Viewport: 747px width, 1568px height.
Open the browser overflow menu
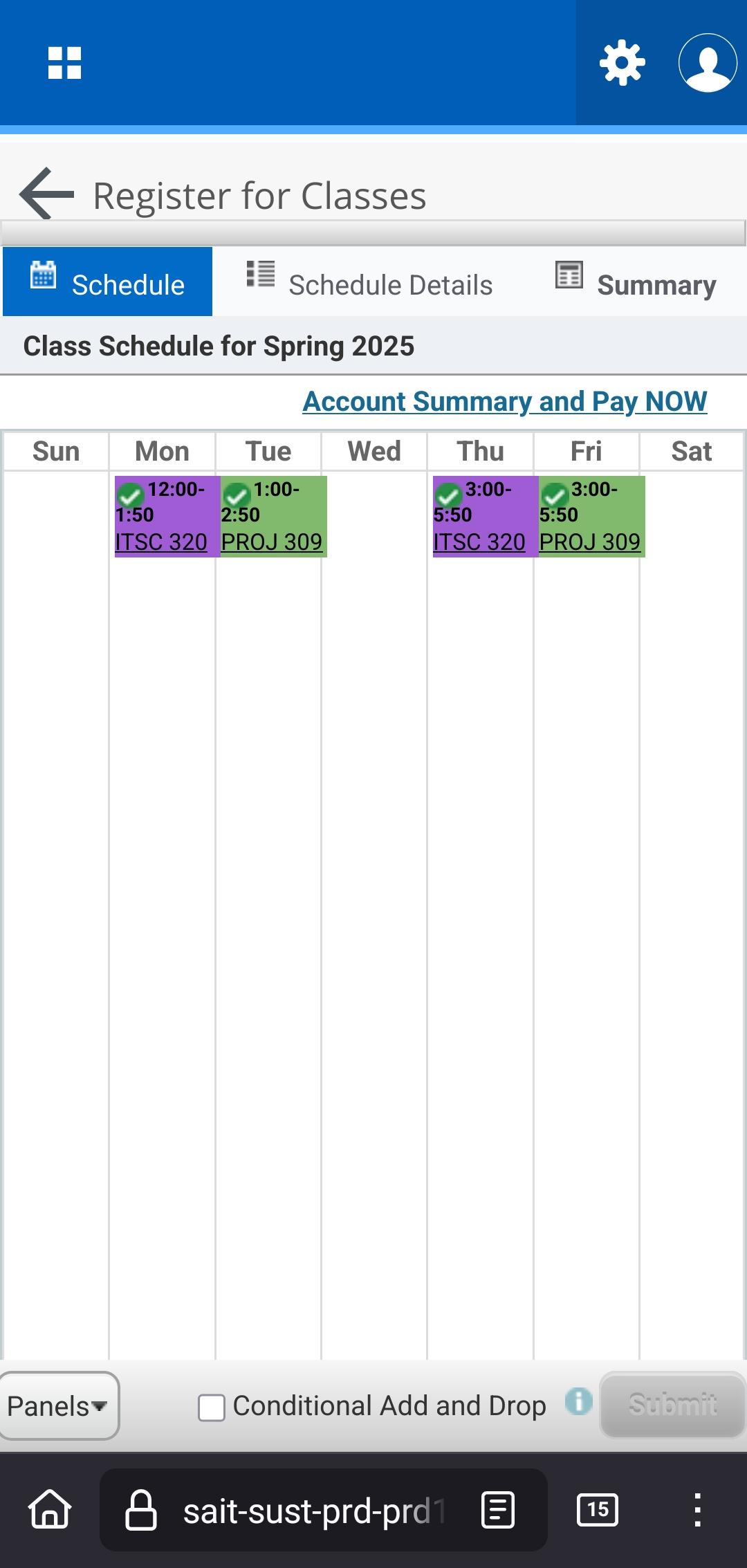[x=698, y=1509]
